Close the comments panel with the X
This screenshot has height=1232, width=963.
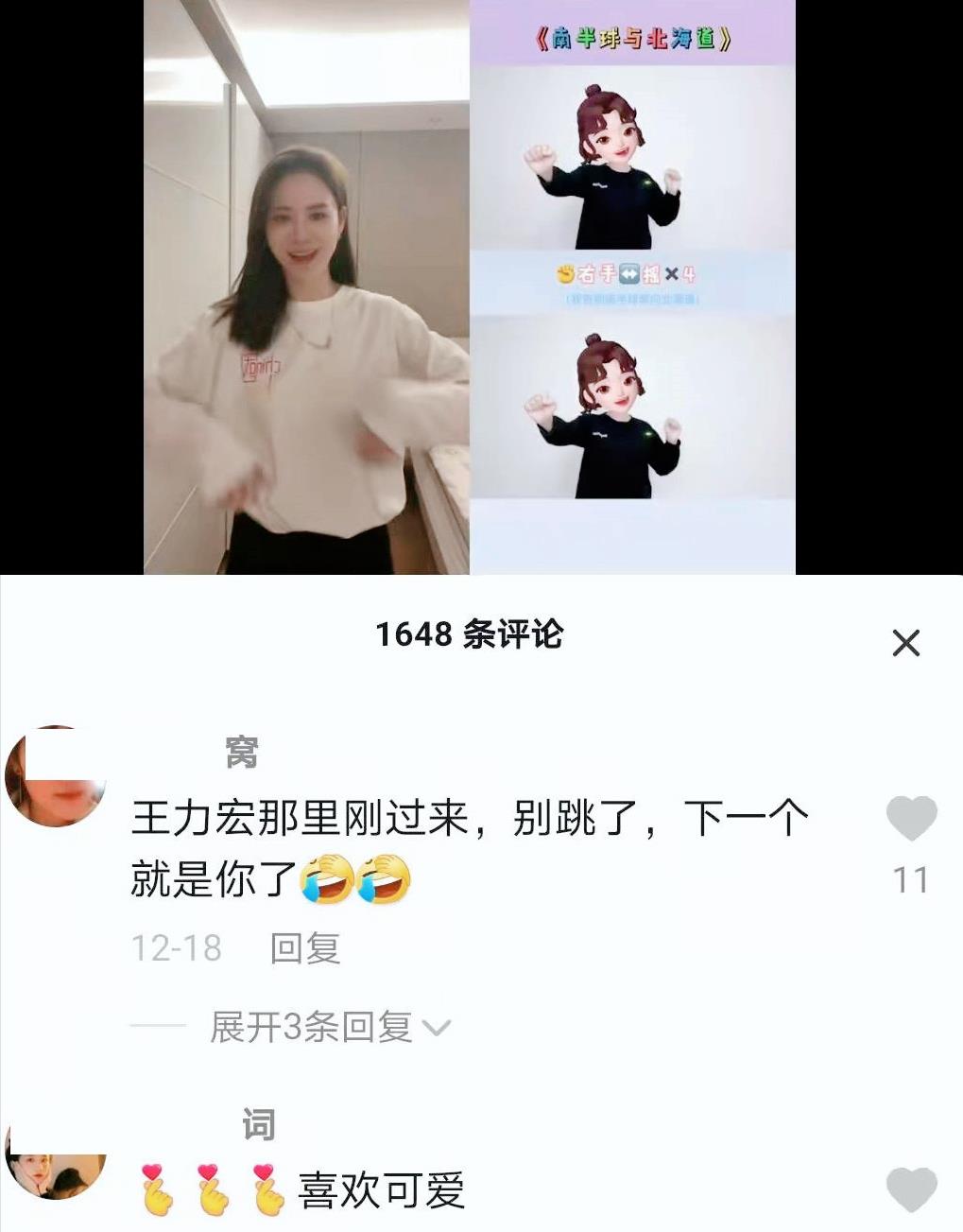pyautogui.click(x=905, y=643)
